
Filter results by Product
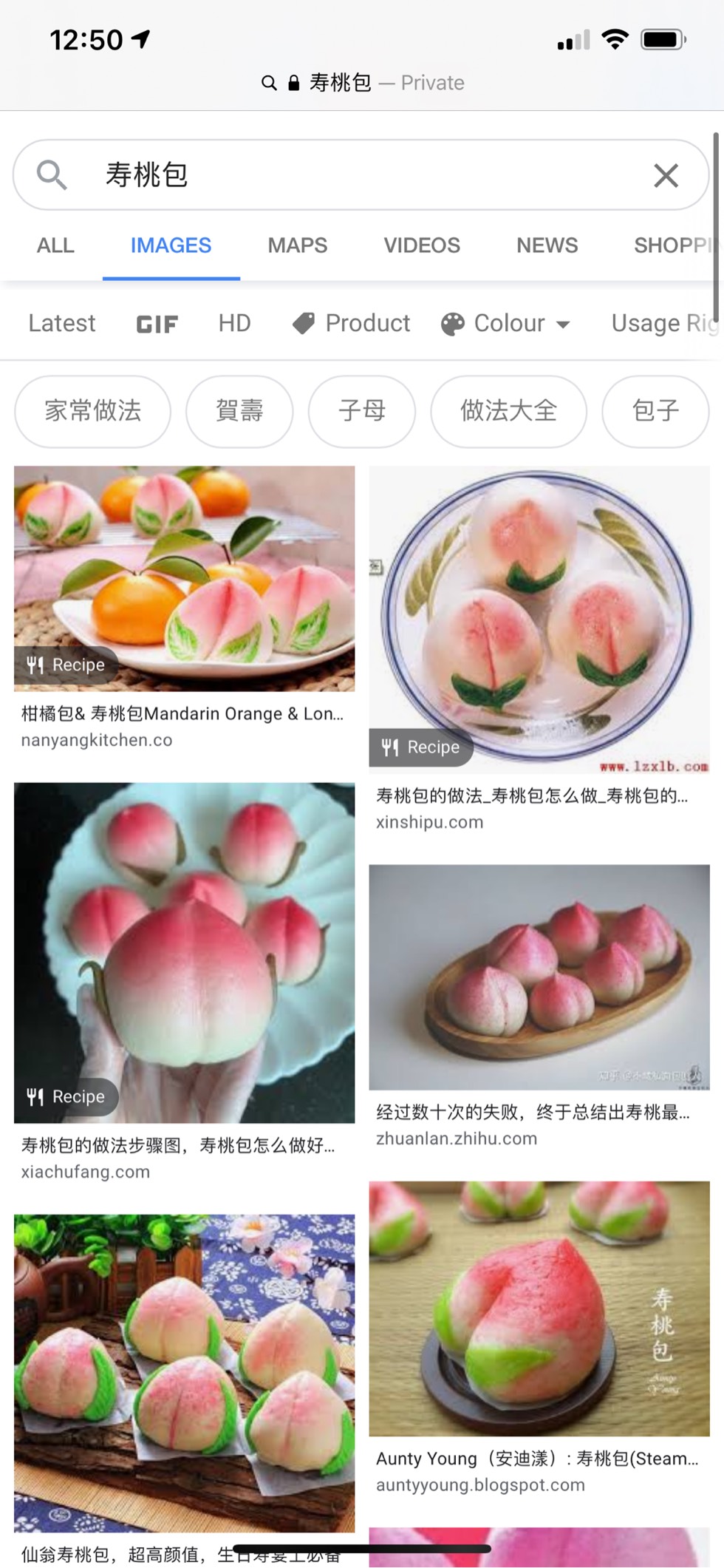(x=352, y=323)
